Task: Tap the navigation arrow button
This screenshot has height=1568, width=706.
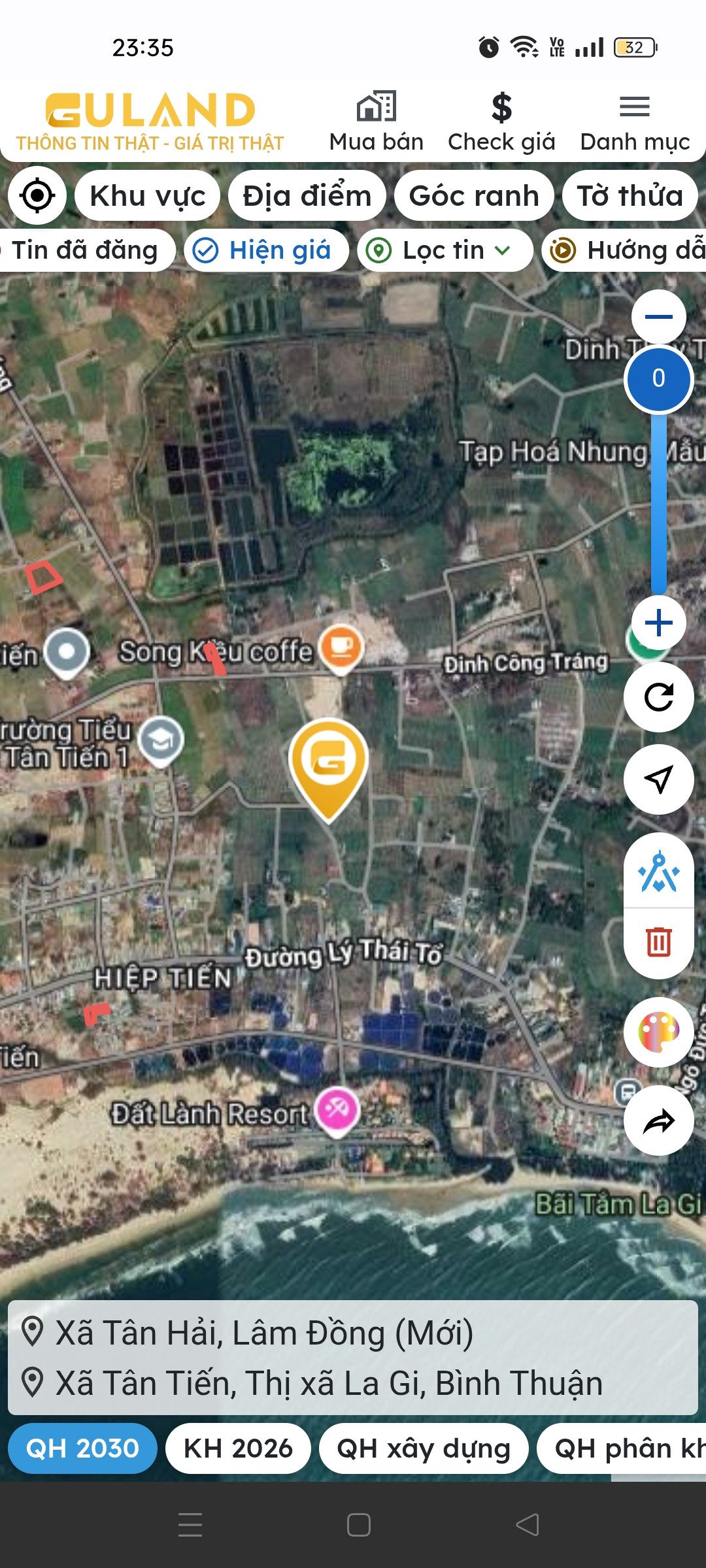Action: coord(659,779)
